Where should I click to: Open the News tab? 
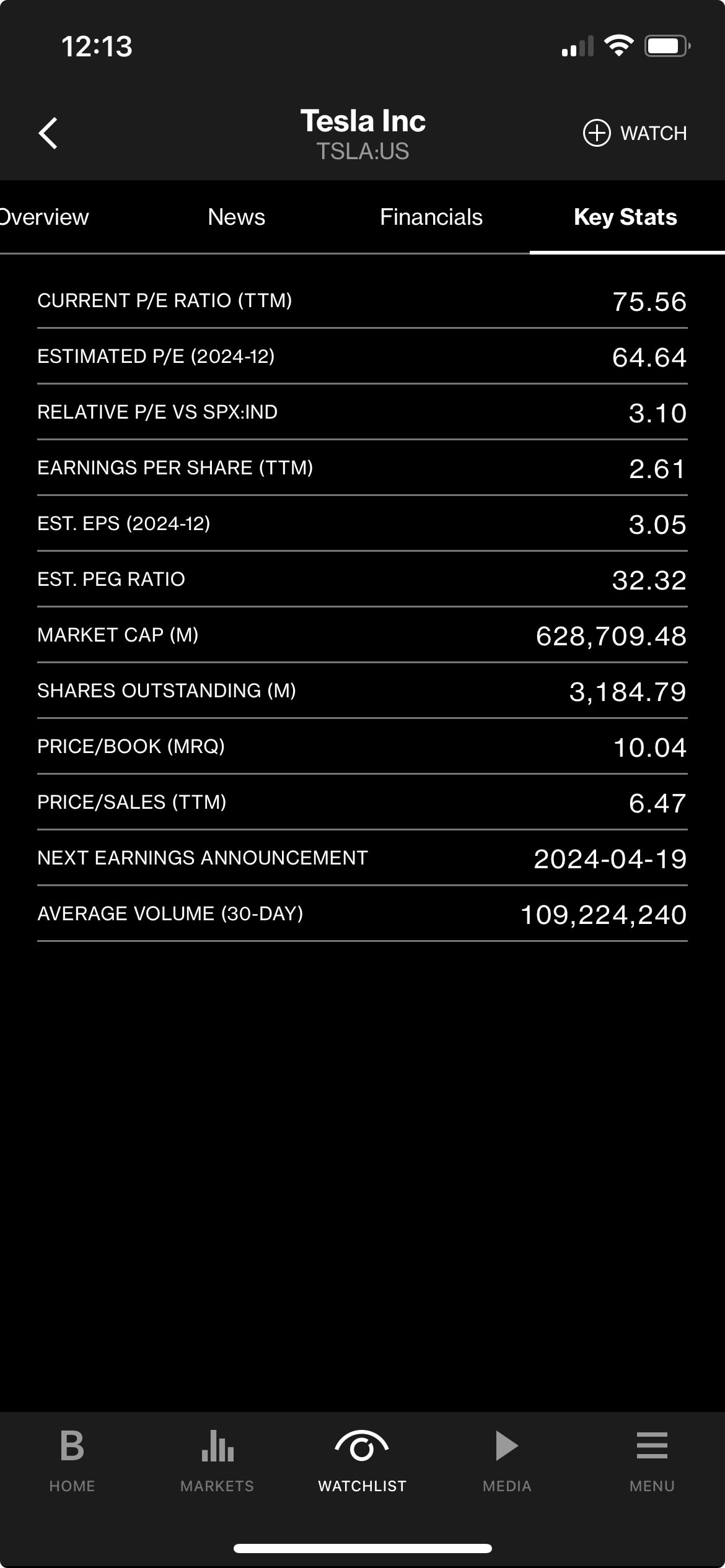coord(236,217)
